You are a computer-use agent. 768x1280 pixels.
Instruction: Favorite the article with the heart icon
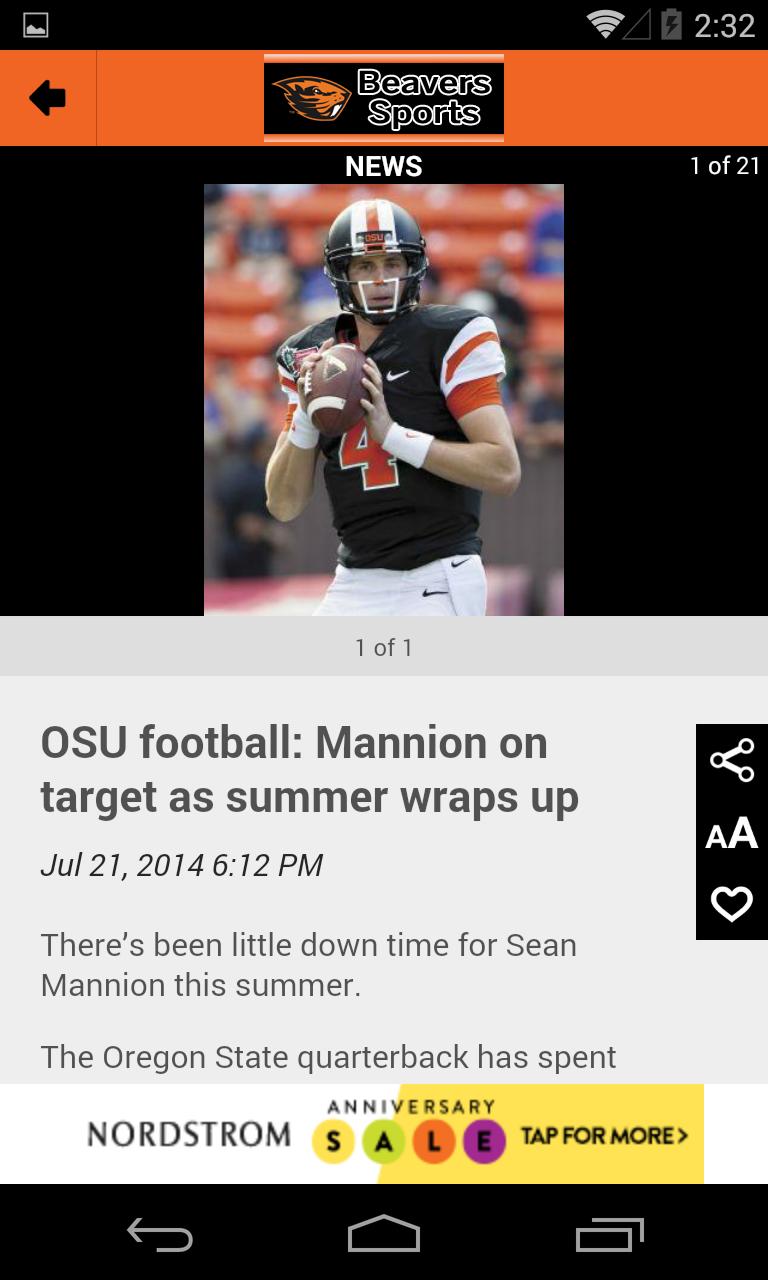point(733,903)
